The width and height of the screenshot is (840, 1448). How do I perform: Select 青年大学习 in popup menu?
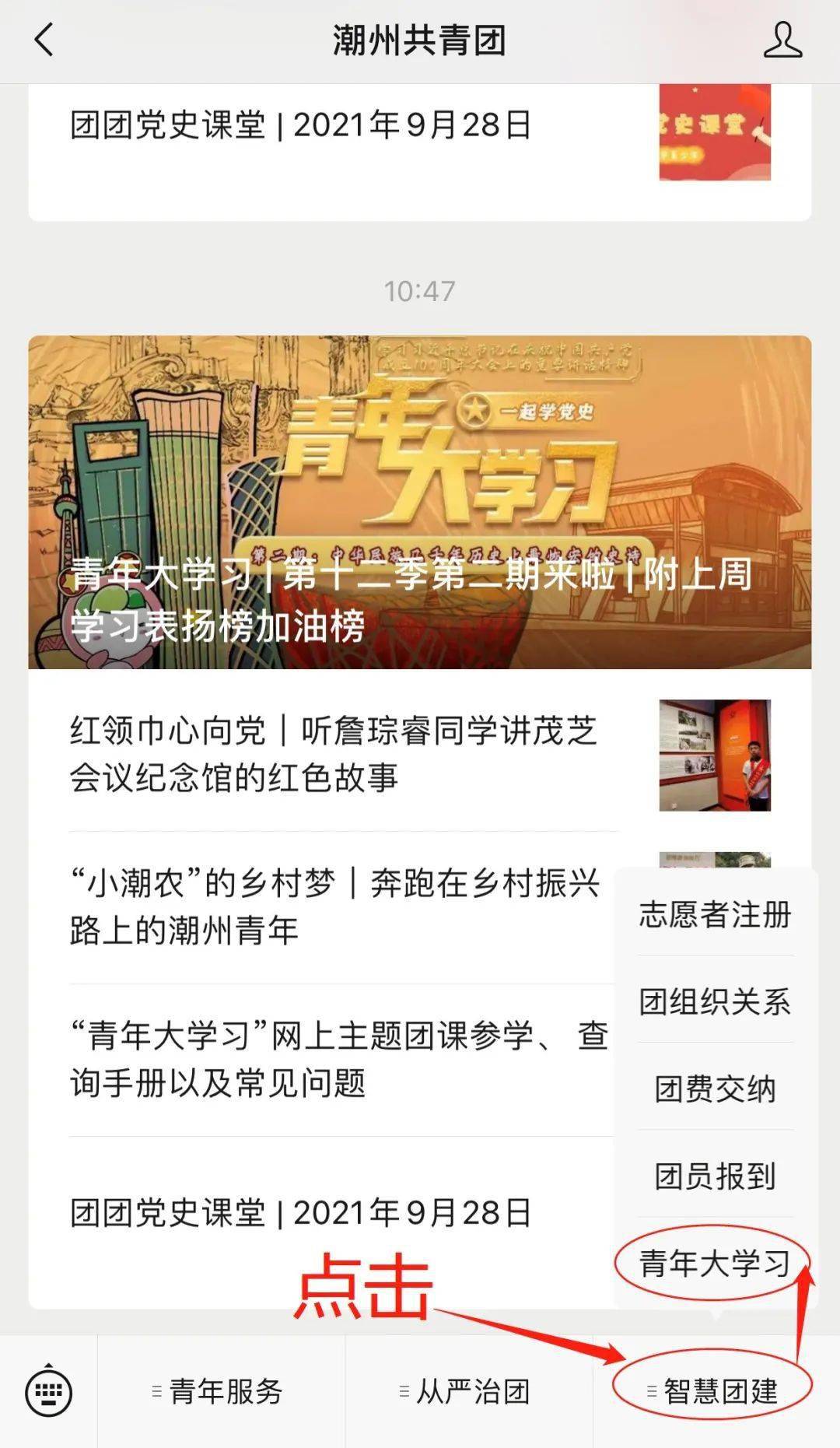pyautogui.click(x=715, y=1264)
